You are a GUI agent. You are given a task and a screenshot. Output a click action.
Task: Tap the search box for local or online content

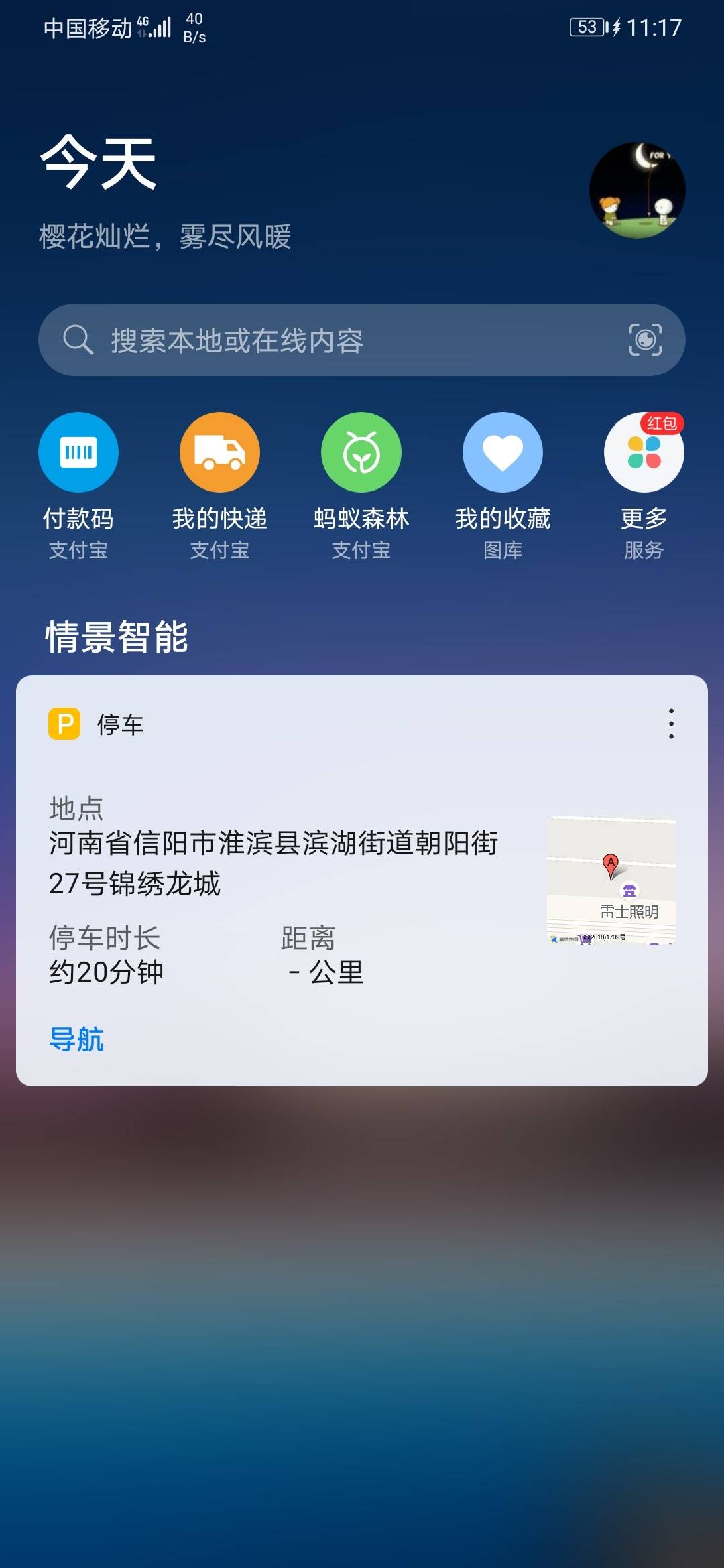tap(335, 340)
